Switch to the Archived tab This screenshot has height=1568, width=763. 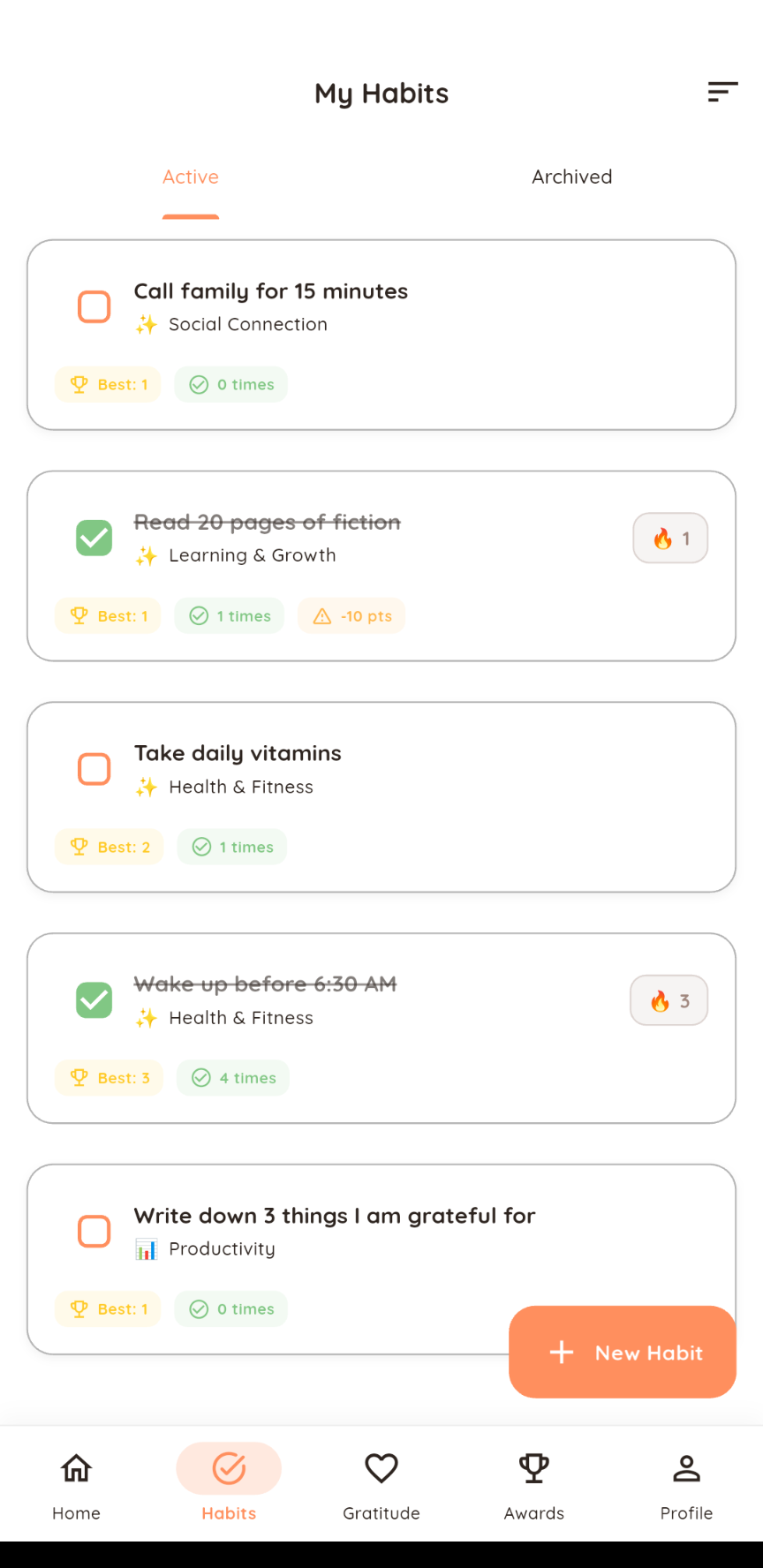(x=571, y=177)
